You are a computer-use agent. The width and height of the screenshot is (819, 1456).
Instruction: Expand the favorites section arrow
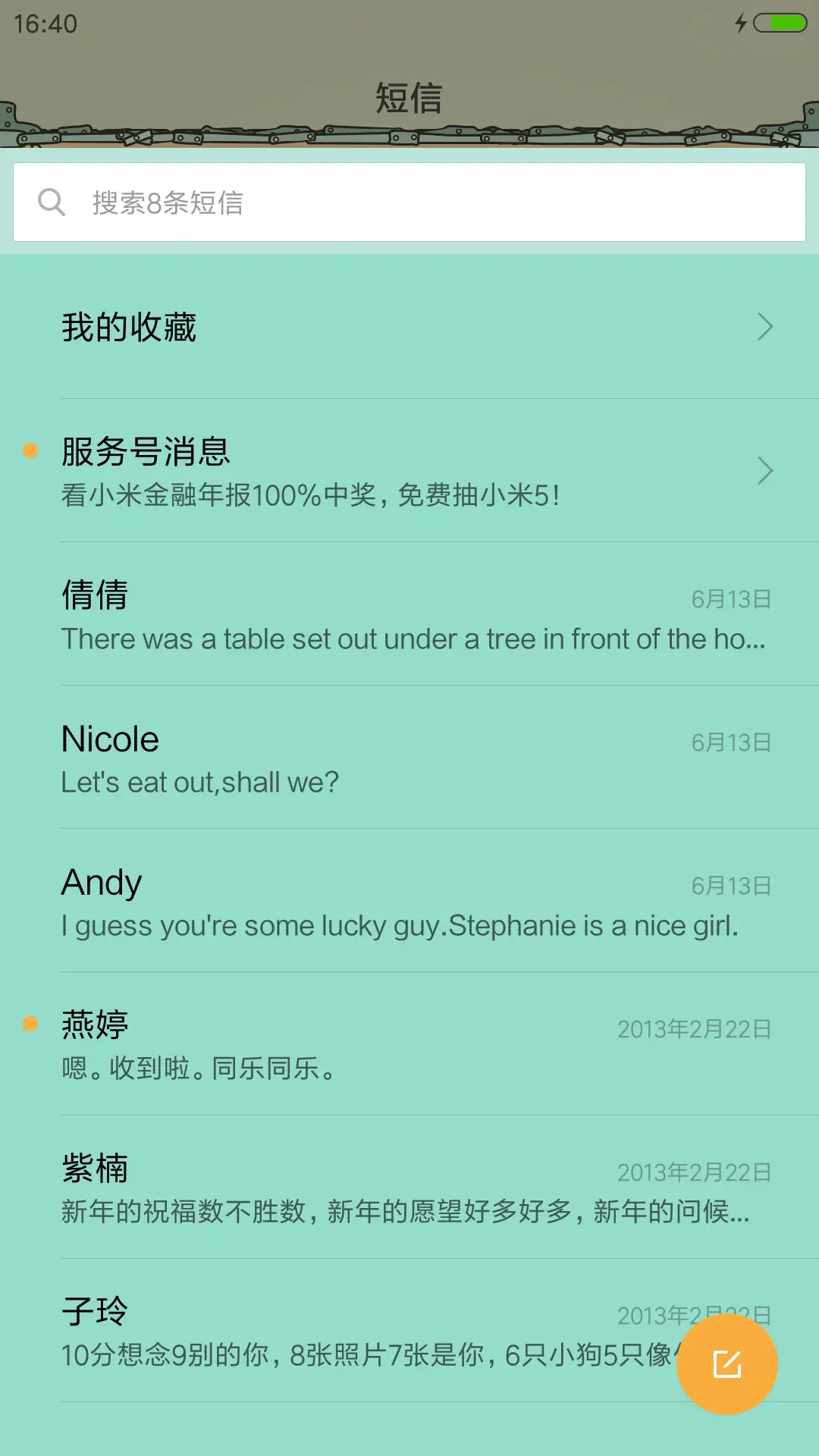[x=764, y=327]
